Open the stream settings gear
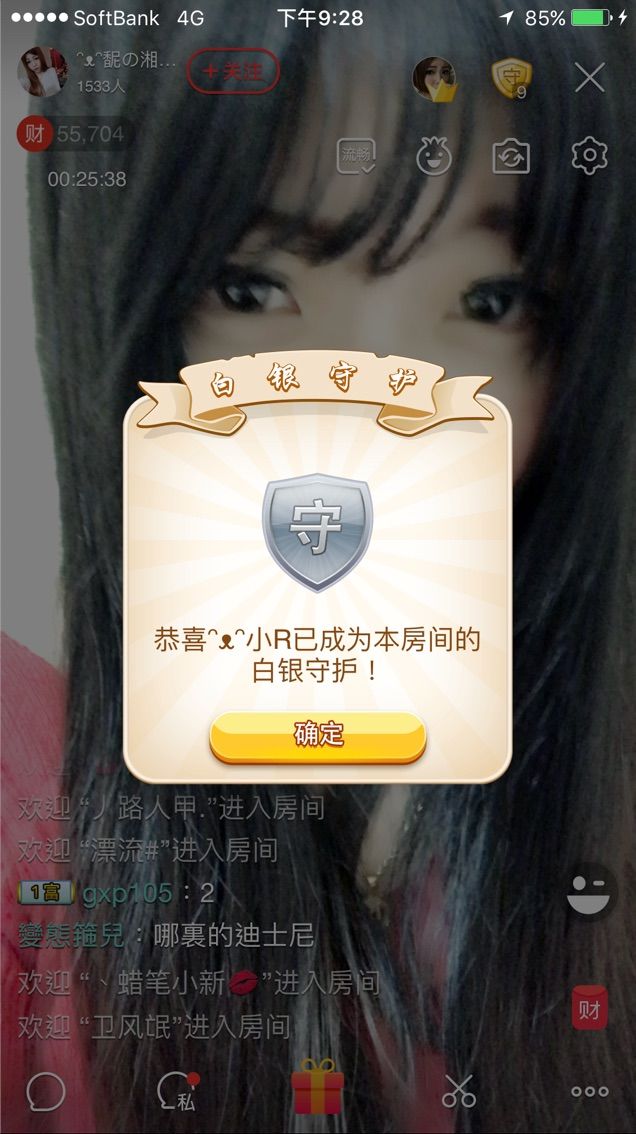This screenshot has height=1134, width=636. [x=590, y=156]
